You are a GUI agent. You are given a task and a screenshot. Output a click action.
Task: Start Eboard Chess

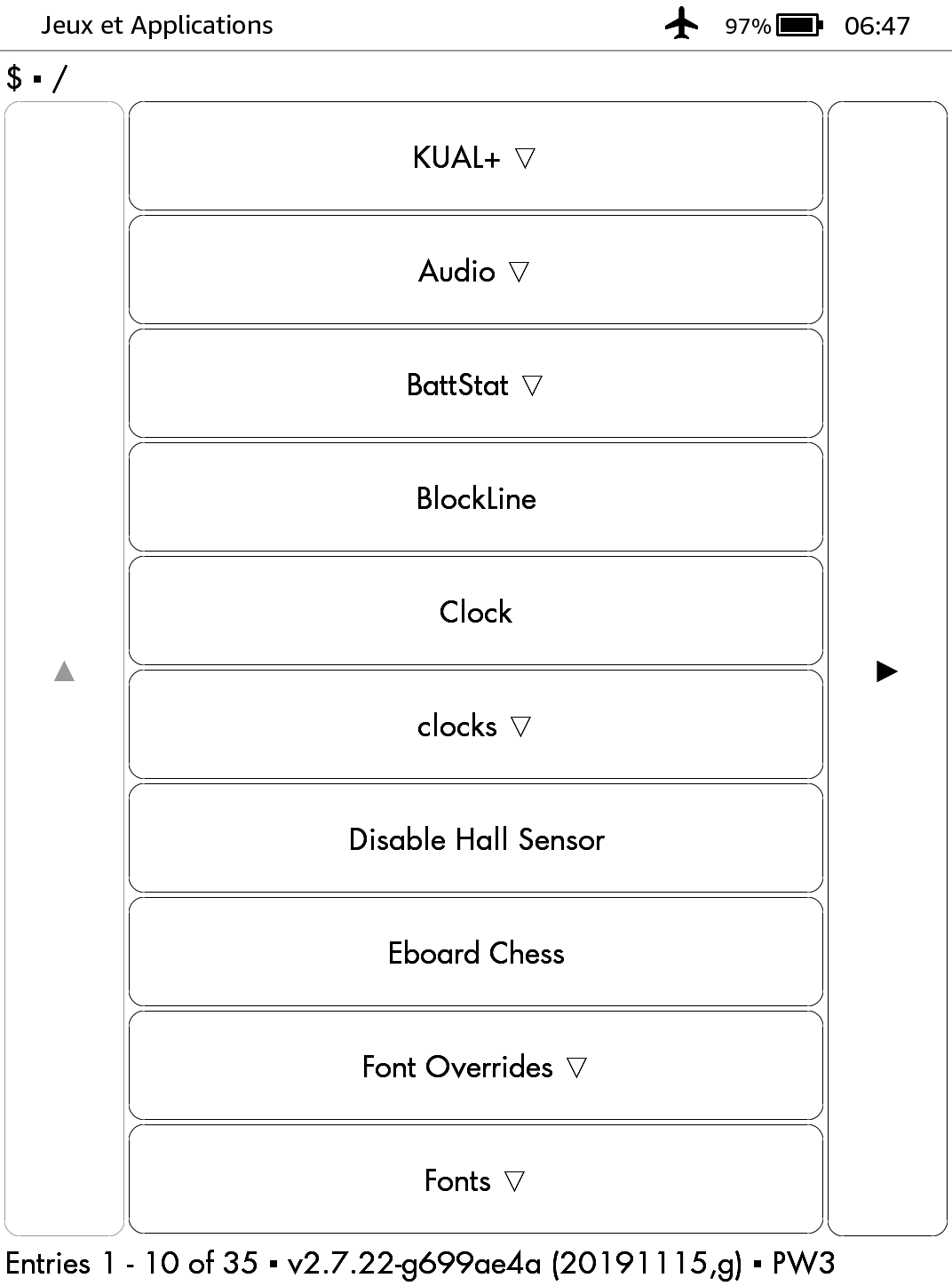pos(475,953)
